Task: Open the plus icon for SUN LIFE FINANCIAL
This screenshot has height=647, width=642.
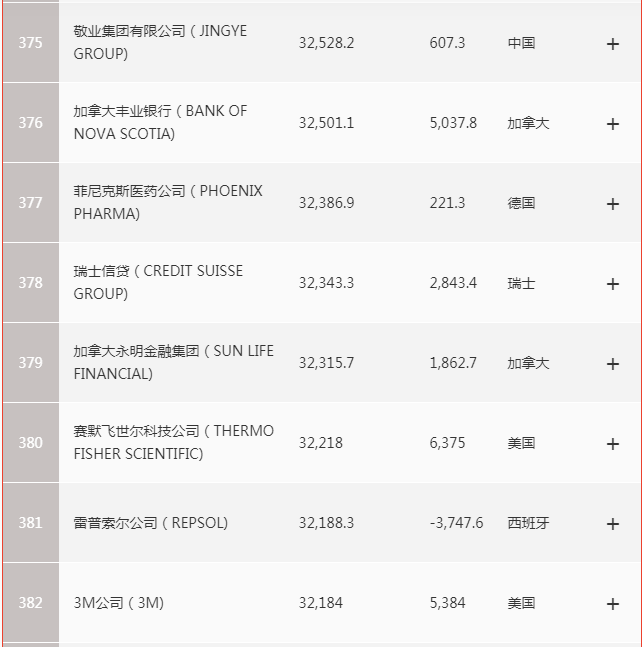Action: click(613, 364)
